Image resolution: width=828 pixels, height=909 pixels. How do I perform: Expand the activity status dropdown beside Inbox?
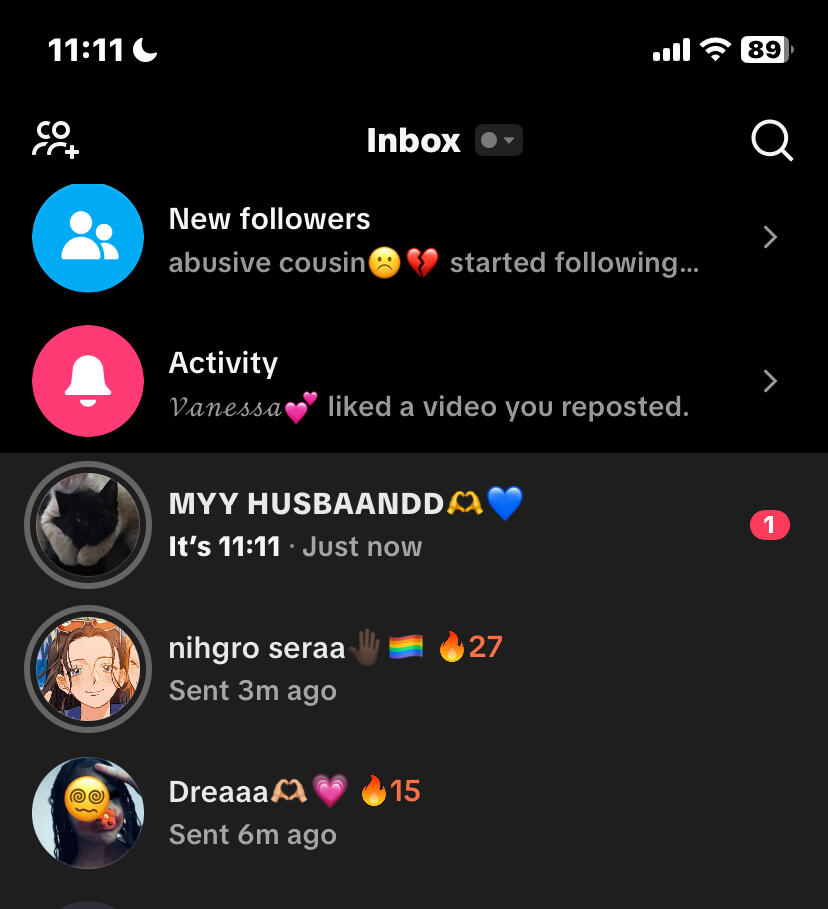499,141
